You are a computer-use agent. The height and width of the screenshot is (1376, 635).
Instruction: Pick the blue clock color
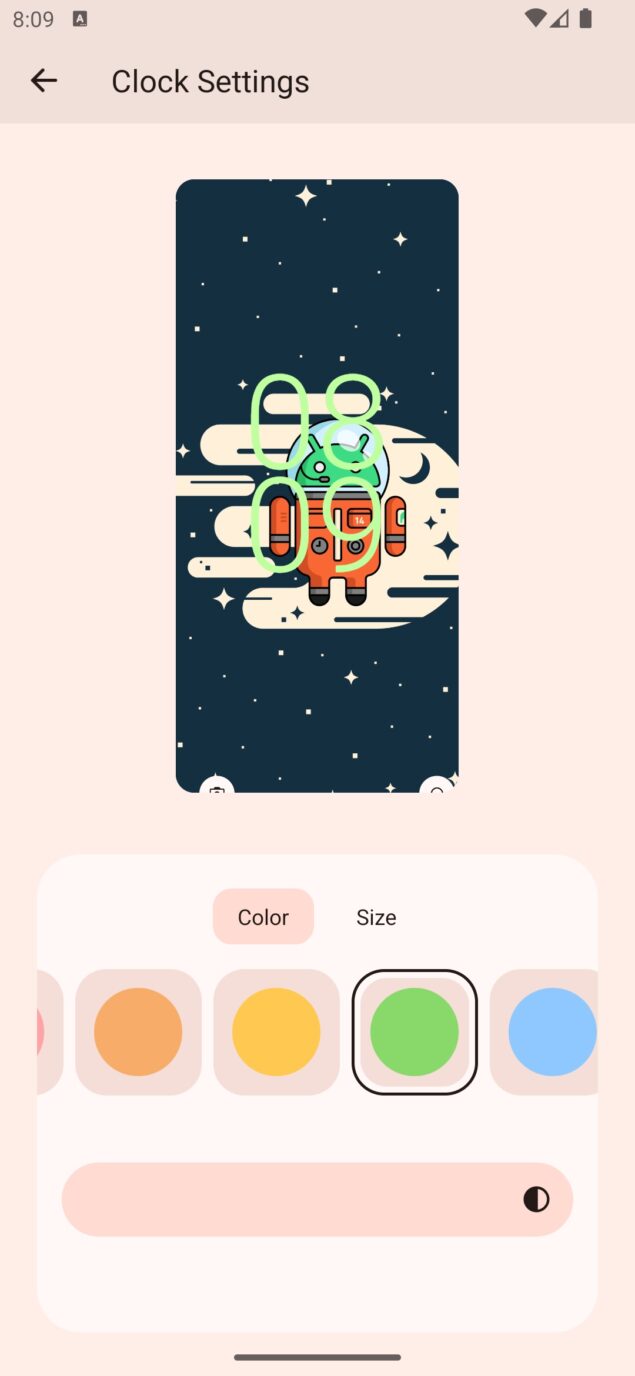550,1032
